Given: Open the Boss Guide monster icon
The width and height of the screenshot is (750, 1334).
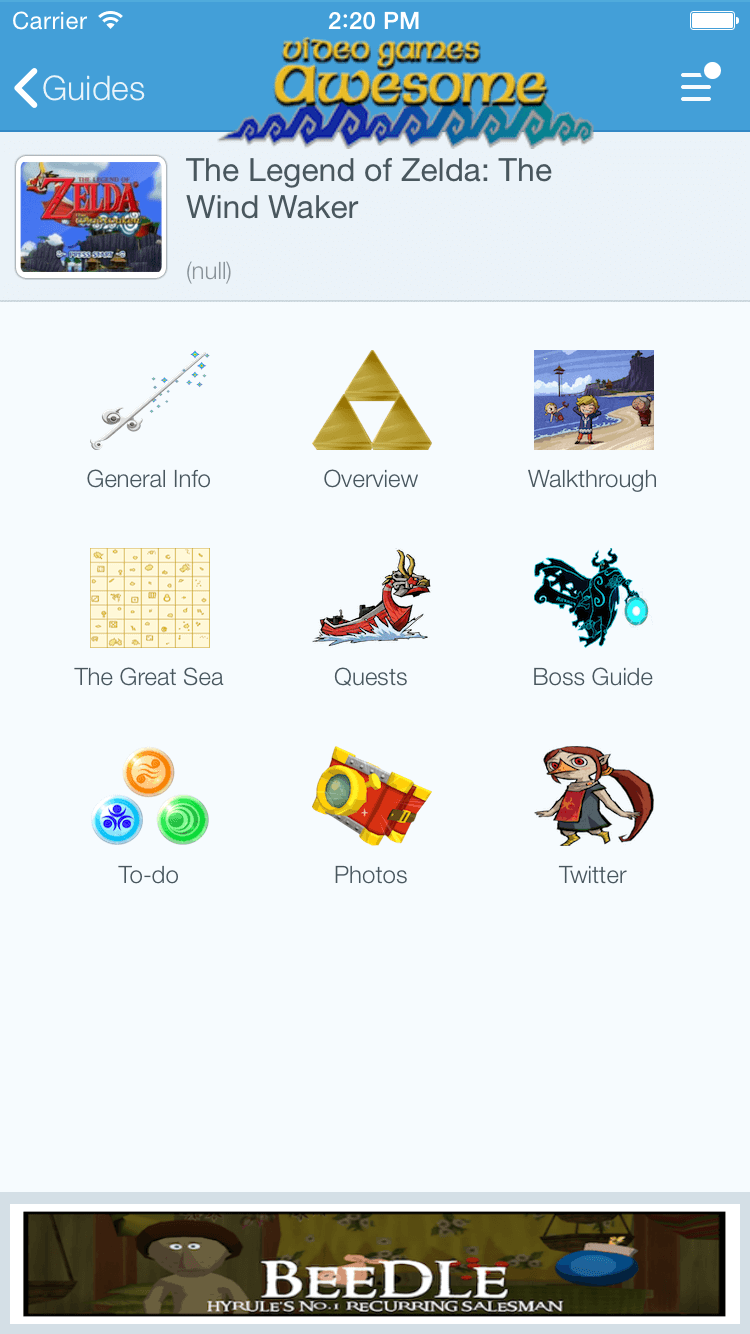Looking at the screenshot, I should [x=593, y=598].
